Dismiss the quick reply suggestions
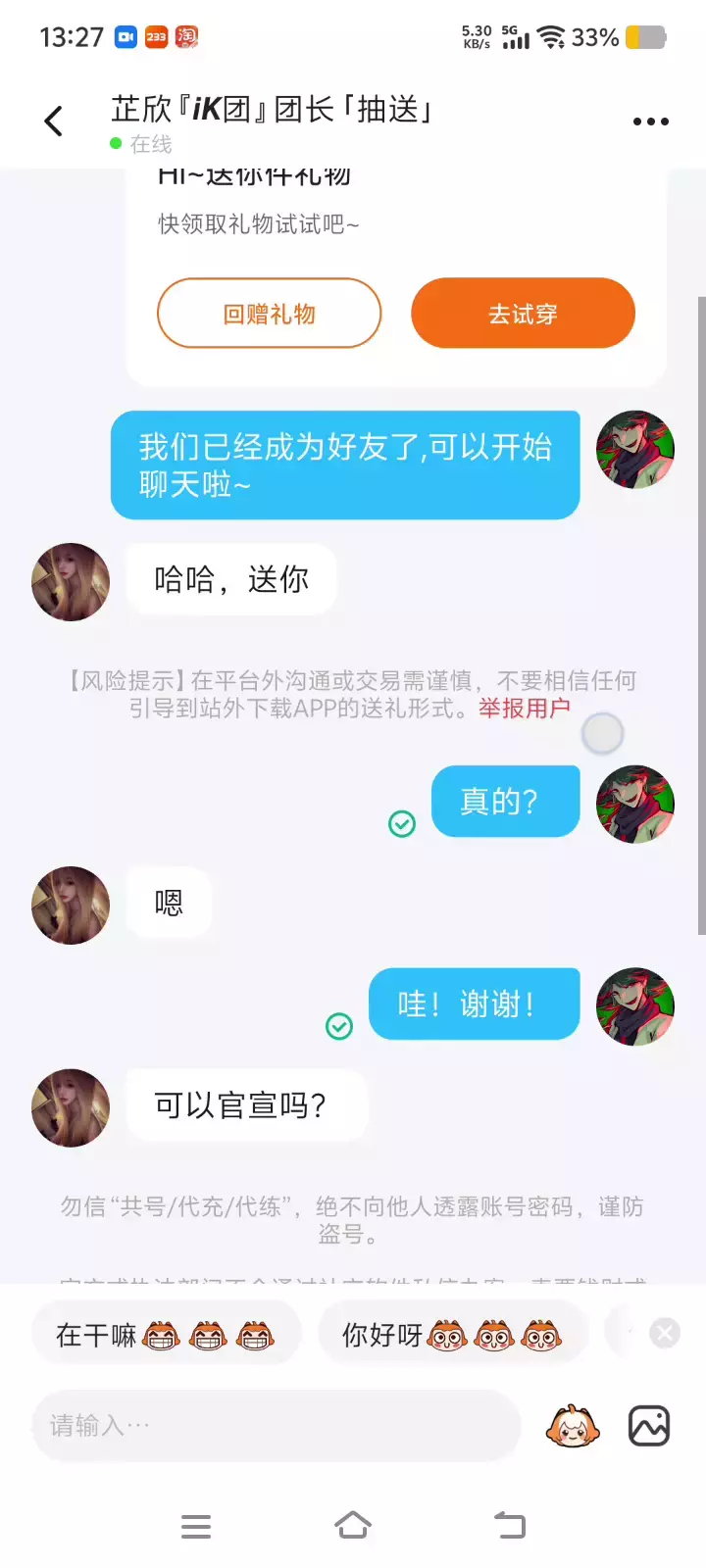 tap(665, 1333)
